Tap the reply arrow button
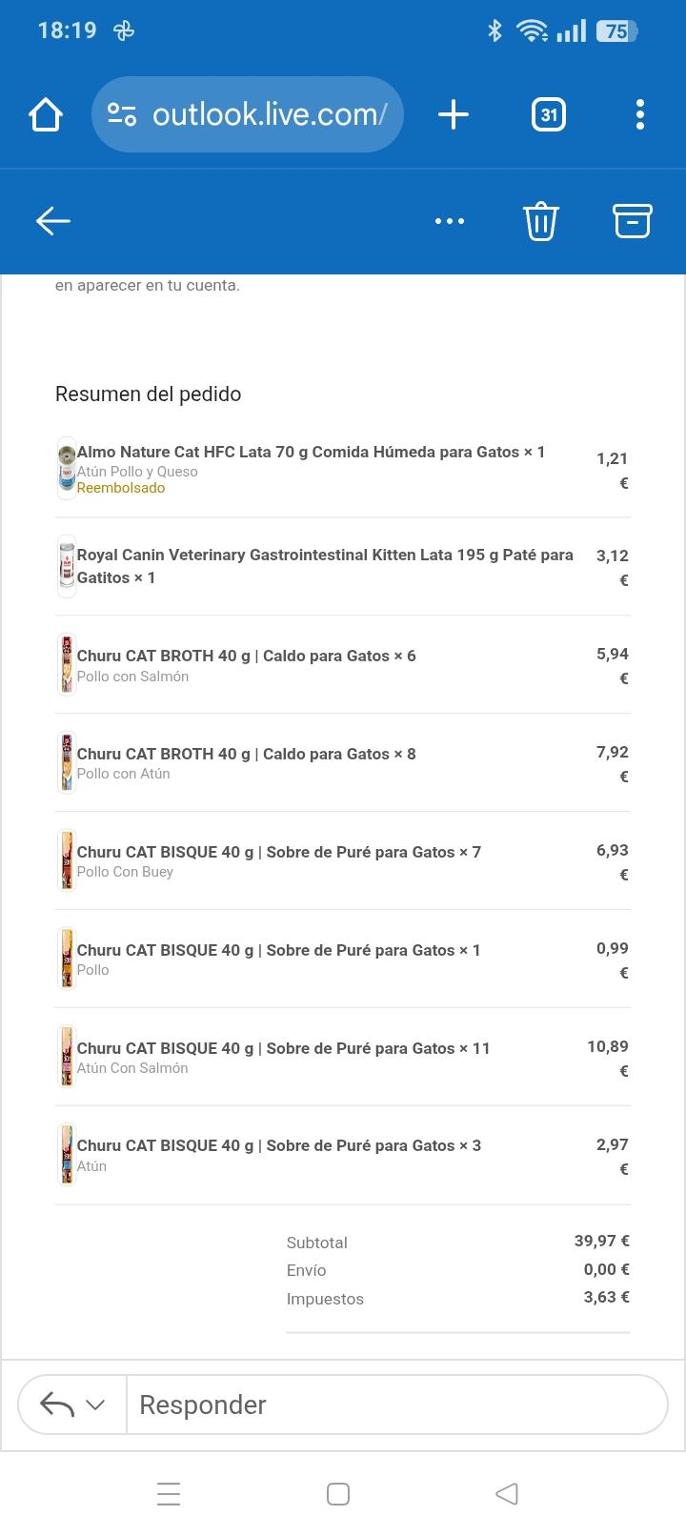The height and width of the screenshot is (1536, 686). (x=58, y=1405)
